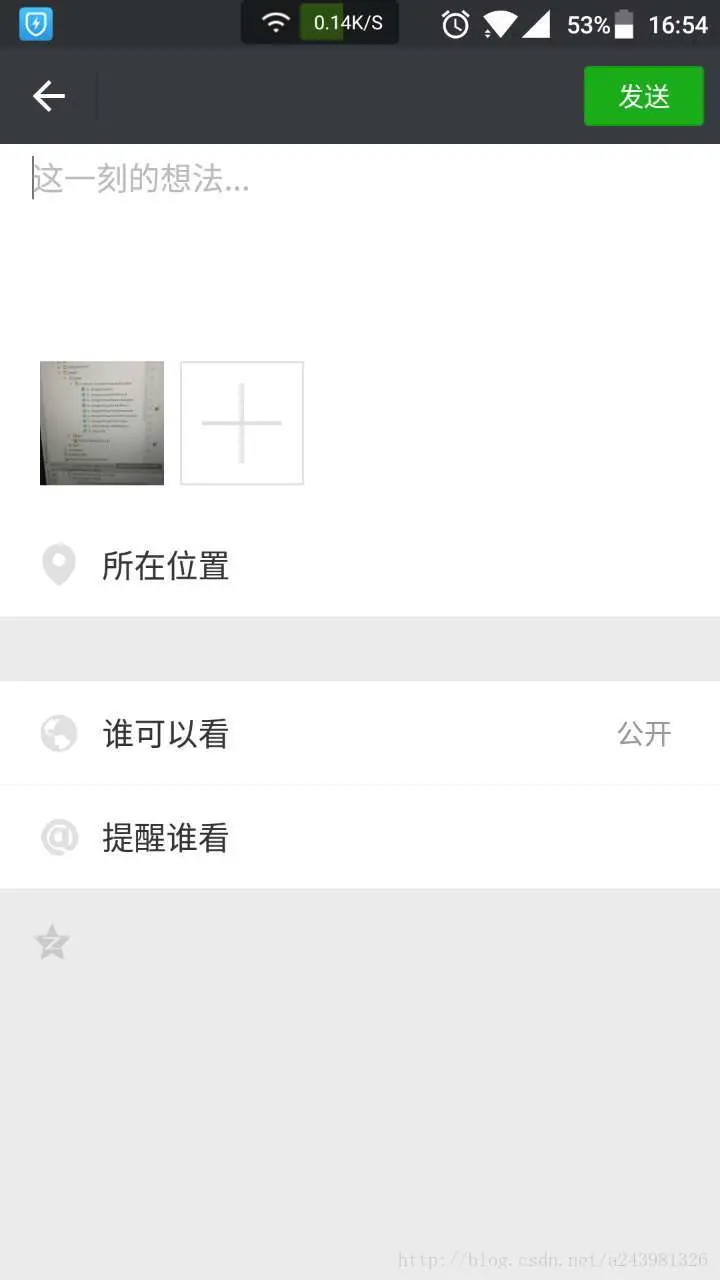Tap the globe icon next to 谁可以看
The height and width of the screenshot is (1280, 720).
[58, 733]
